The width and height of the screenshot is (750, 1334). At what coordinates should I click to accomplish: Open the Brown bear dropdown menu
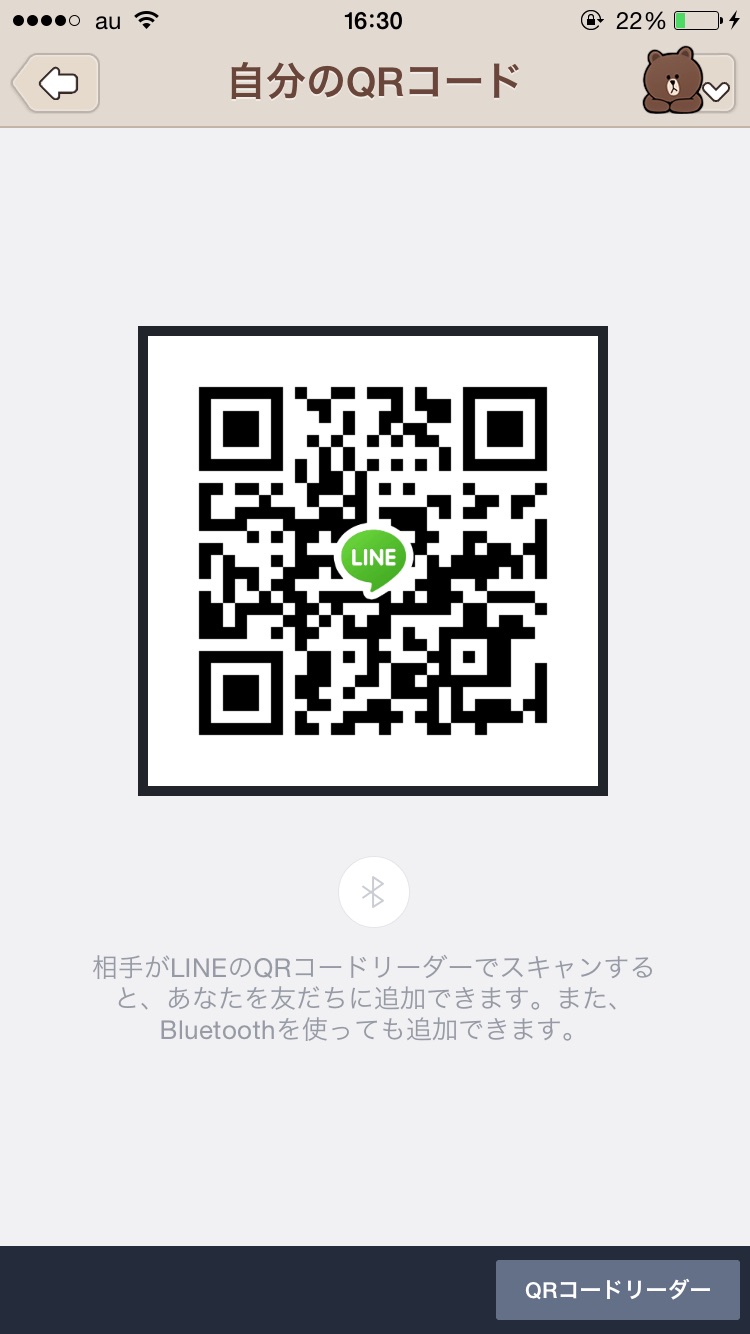click(x=689, y=82)
